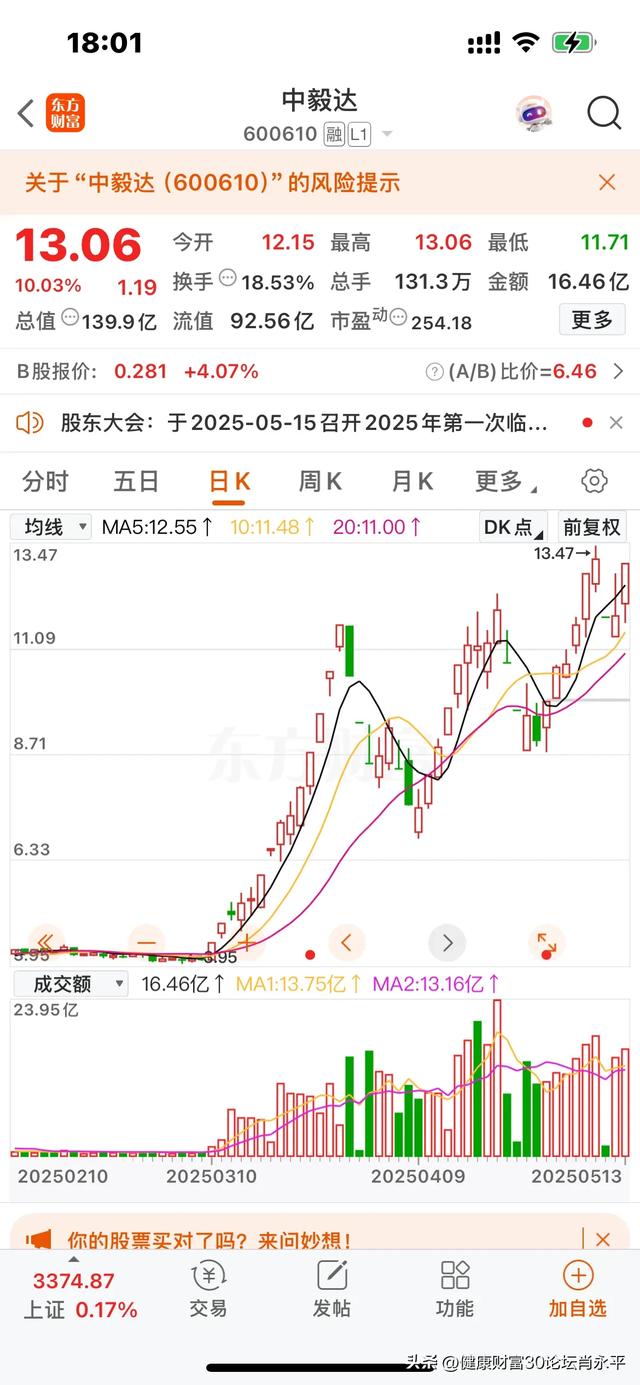Open the B股报价 comparison row
The height and width of the screenshot is (1385, 640).
tap(320, 372)
